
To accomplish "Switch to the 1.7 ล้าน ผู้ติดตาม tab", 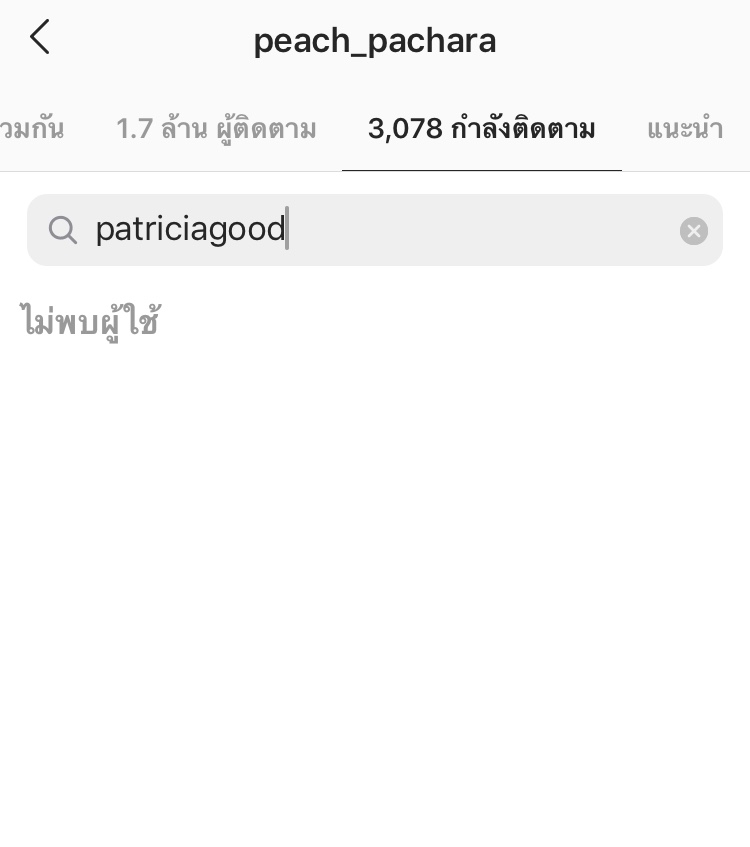I will tap(216, 130).
